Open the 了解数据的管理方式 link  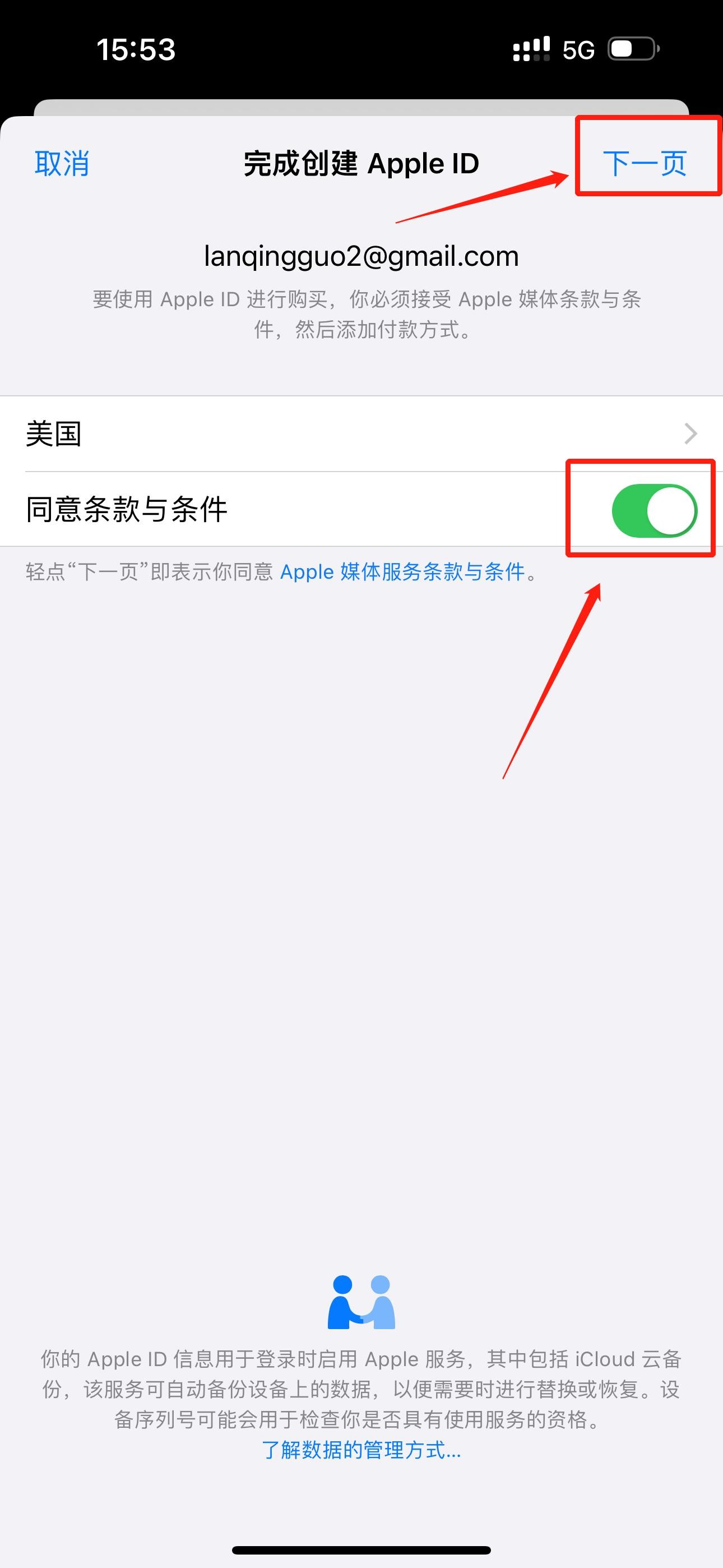tap(361, 1451)
